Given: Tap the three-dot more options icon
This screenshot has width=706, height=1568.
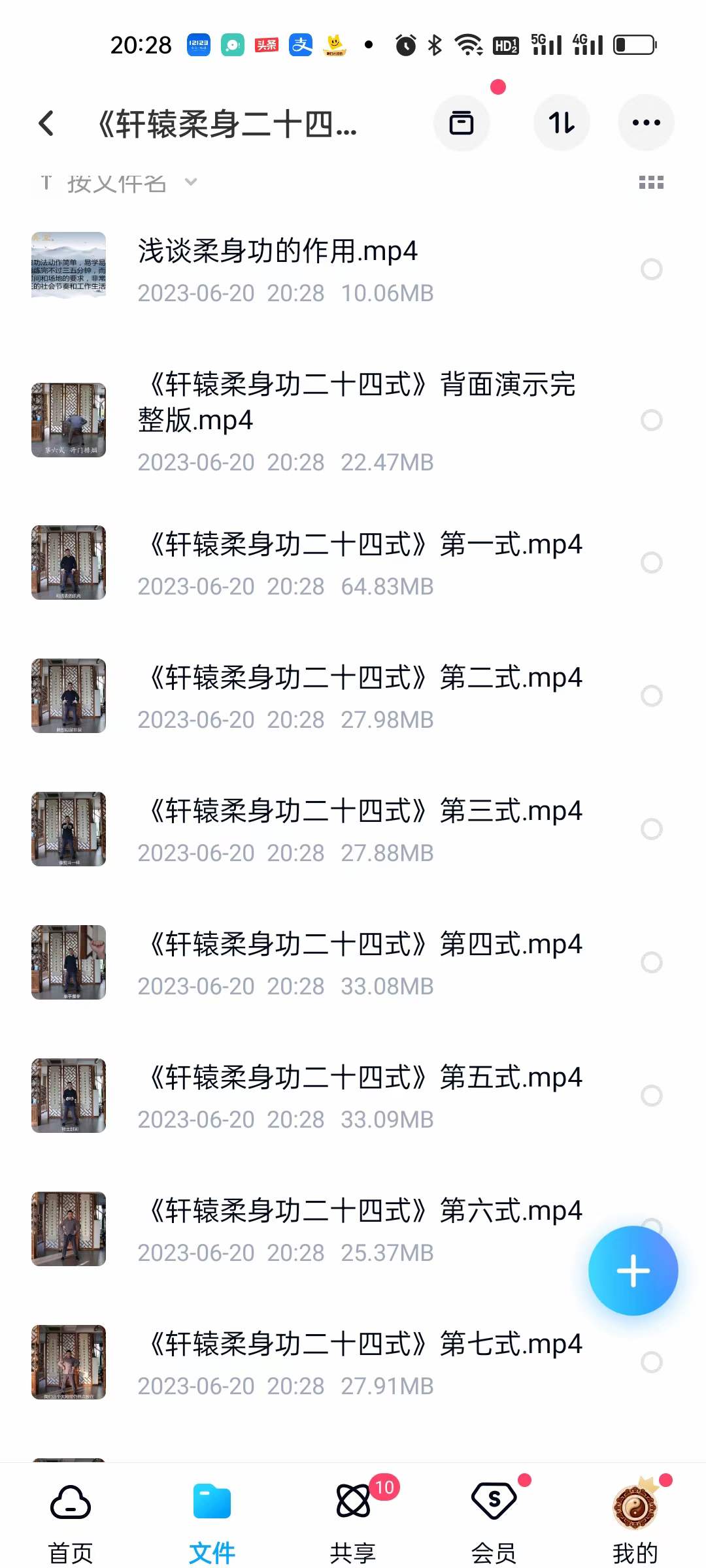Looking at the screenshot, I should point(645,123).
